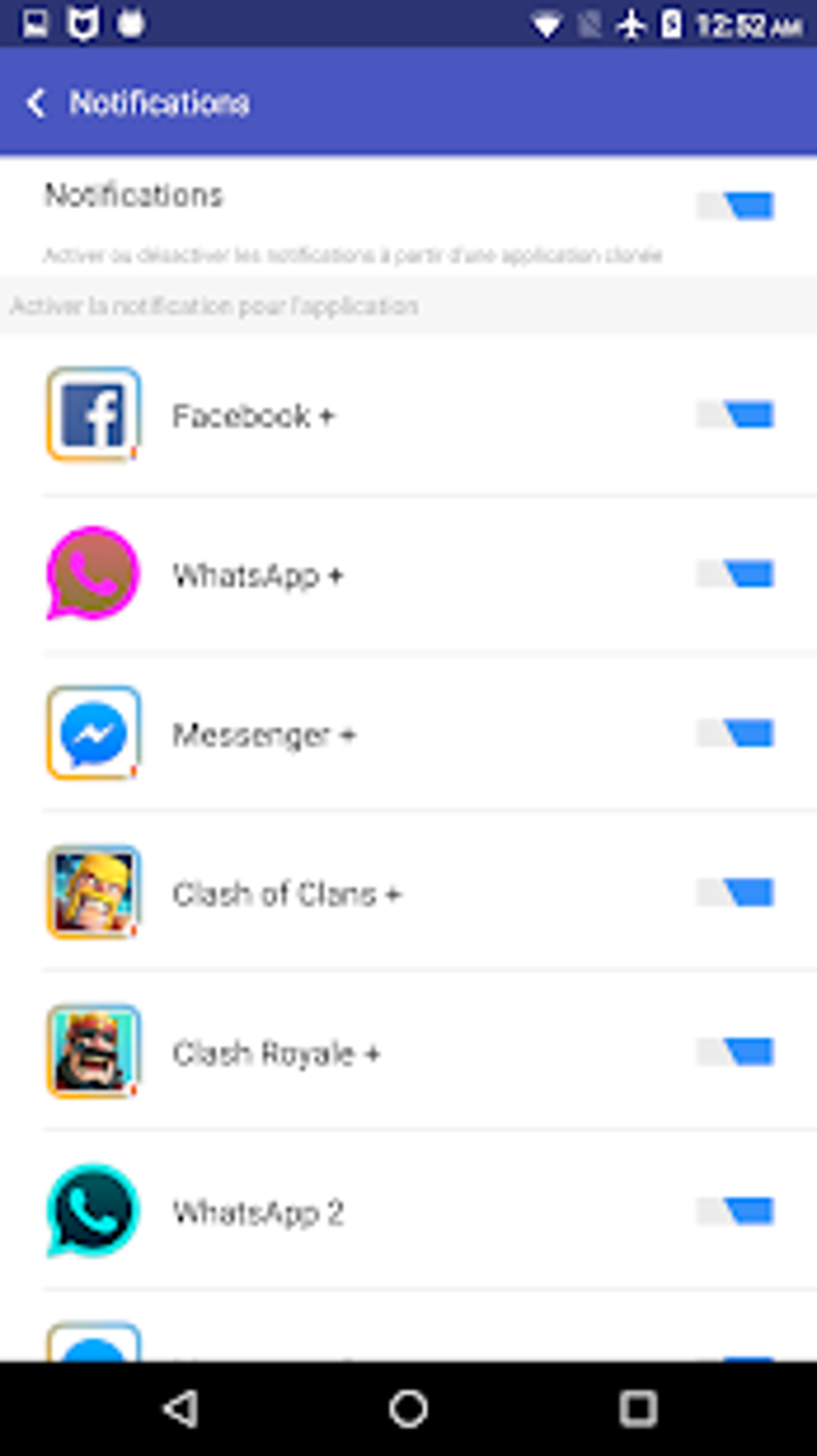Turn off WhatsApp + notifications
Viewport: 817px width, 1456px height.
click(734, 574)
